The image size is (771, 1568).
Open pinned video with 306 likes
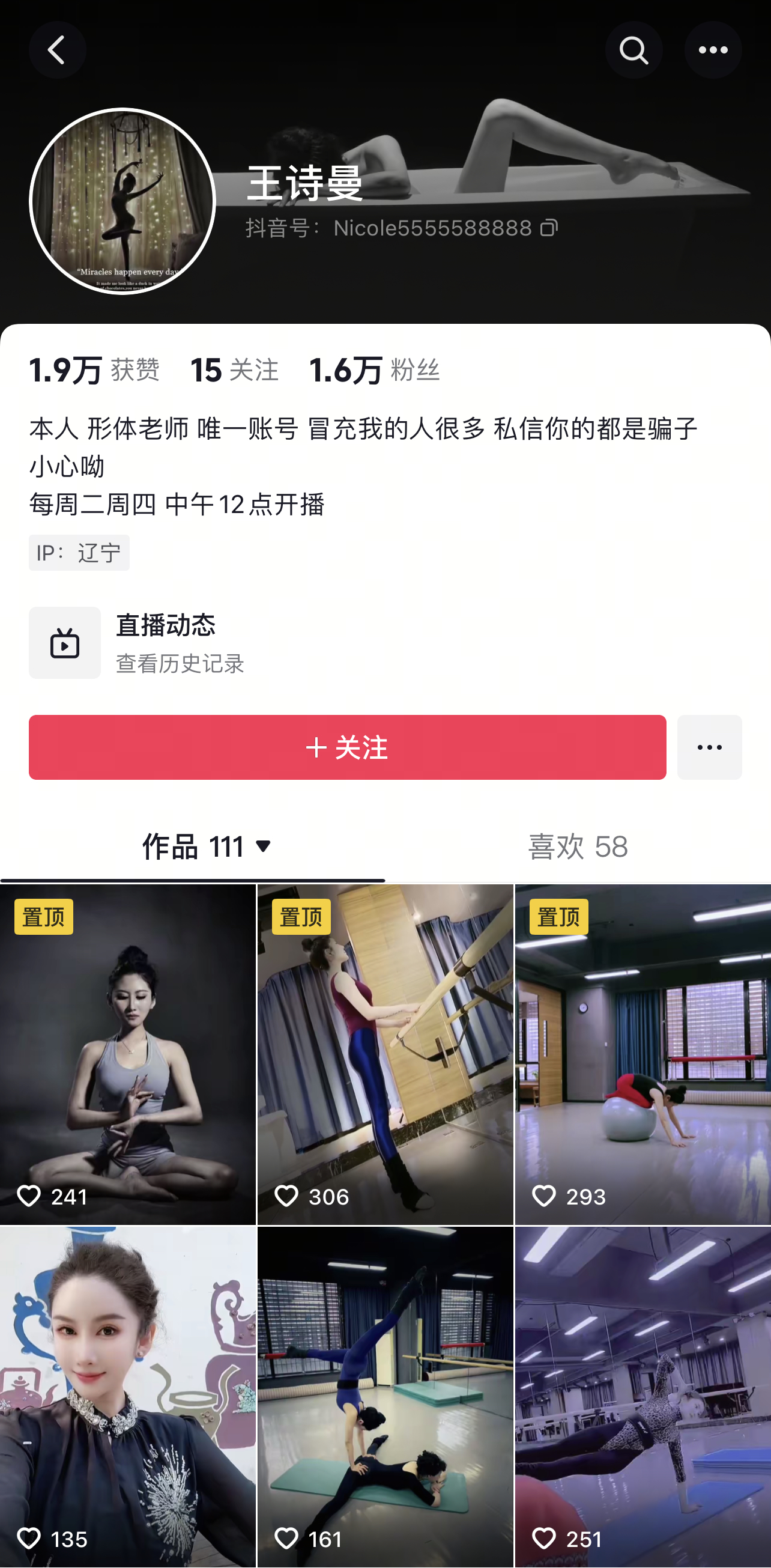click(385, 1053)
